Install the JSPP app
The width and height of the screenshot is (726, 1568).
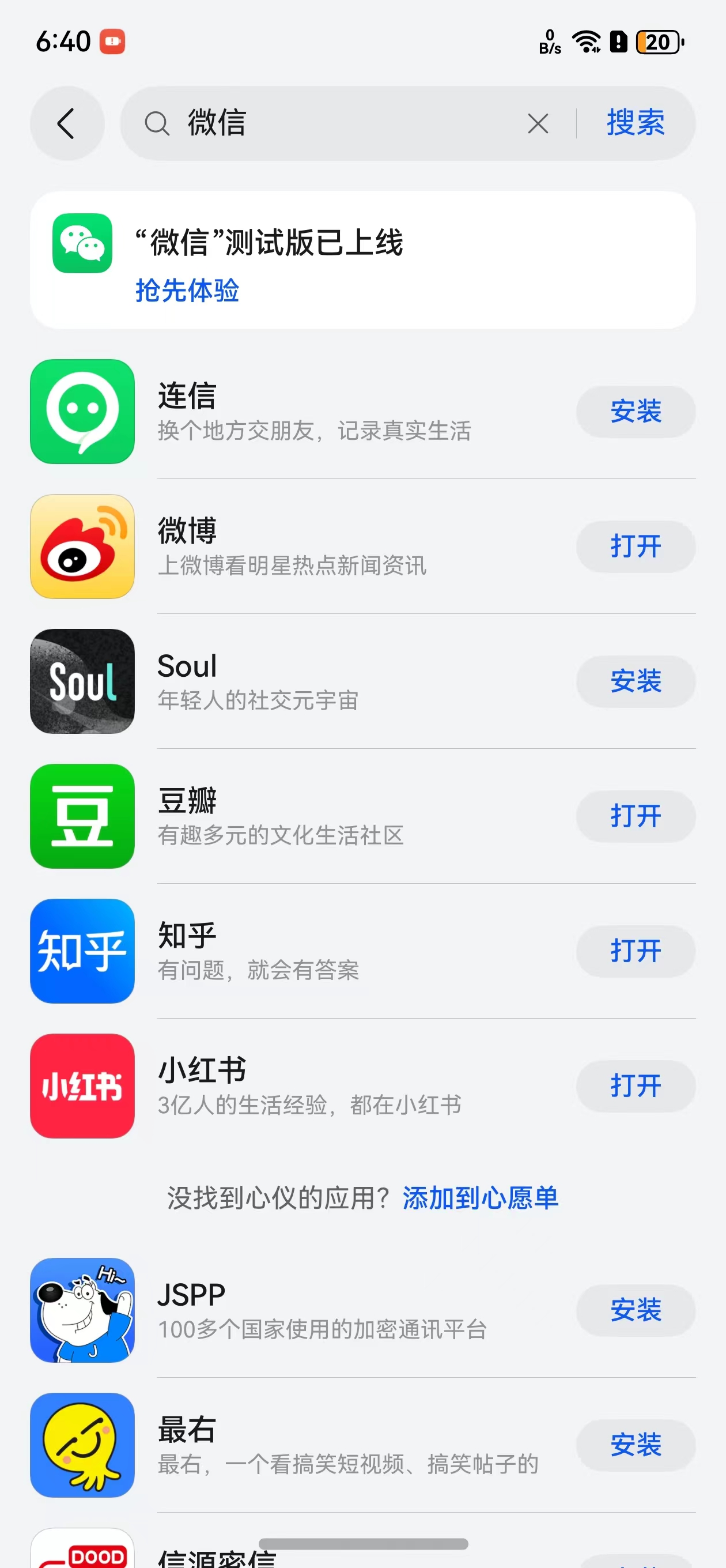635,1310
